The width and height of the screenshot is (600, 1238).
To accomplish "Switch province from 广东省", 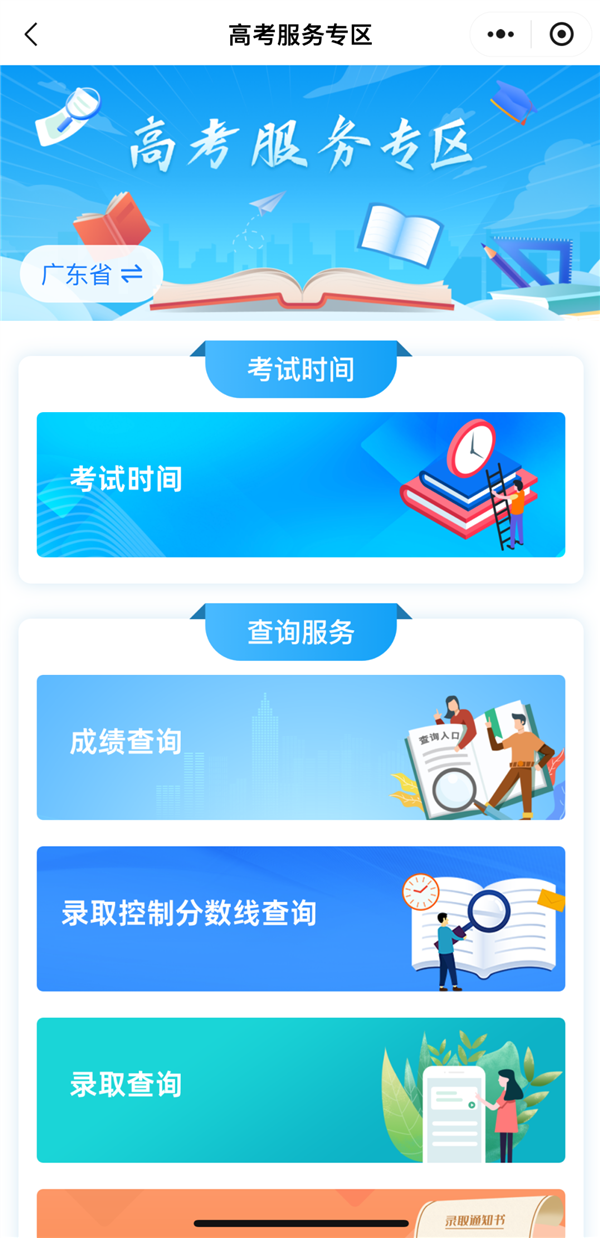I will pyautogui.click(x=91, y=274).
